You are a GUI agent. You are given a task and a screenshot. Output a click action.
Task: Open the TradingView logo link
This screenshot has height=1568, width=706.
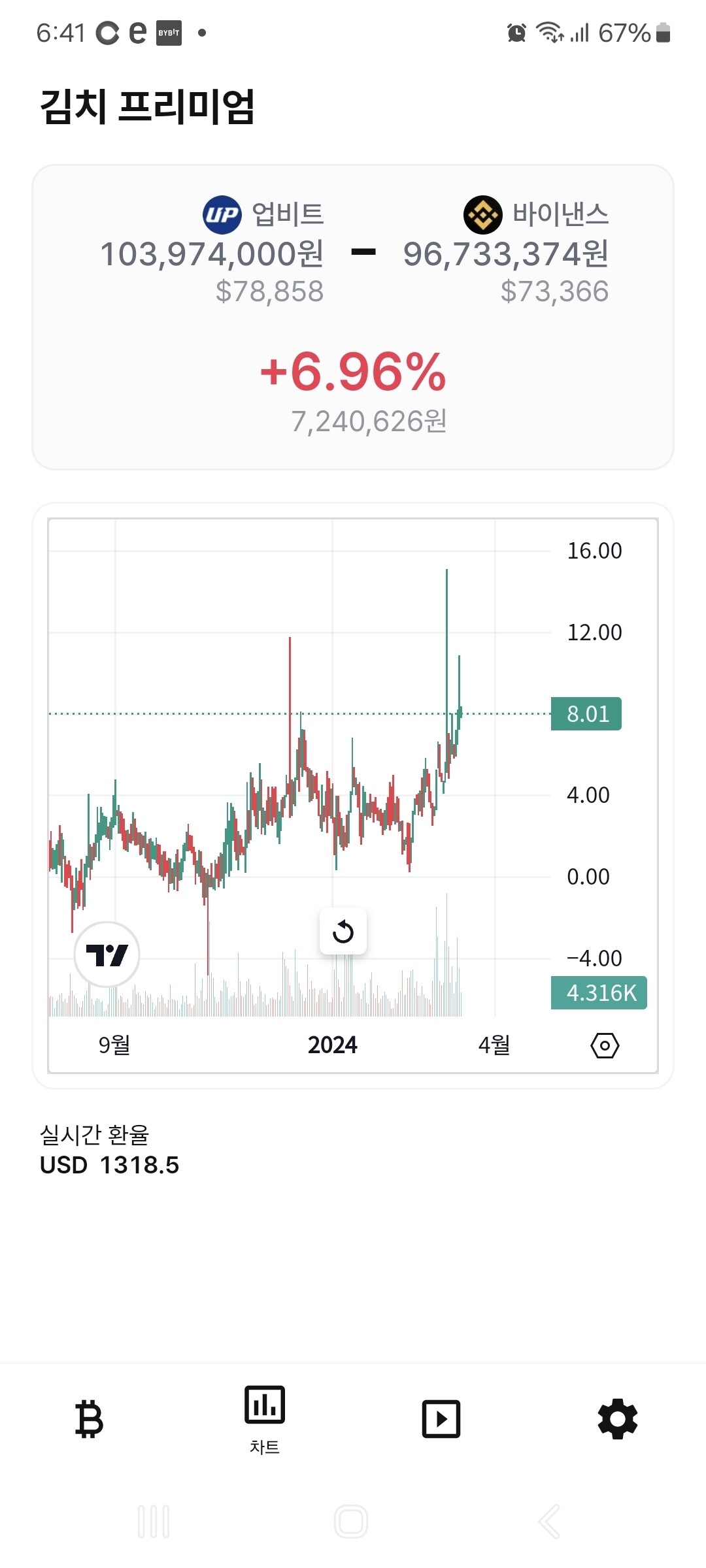click(107, 955)
